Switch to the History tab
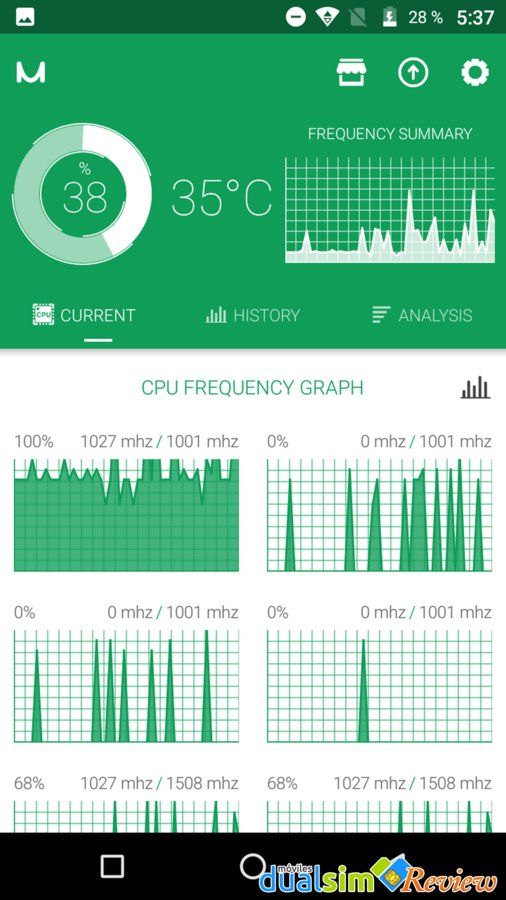 [252, 315]
